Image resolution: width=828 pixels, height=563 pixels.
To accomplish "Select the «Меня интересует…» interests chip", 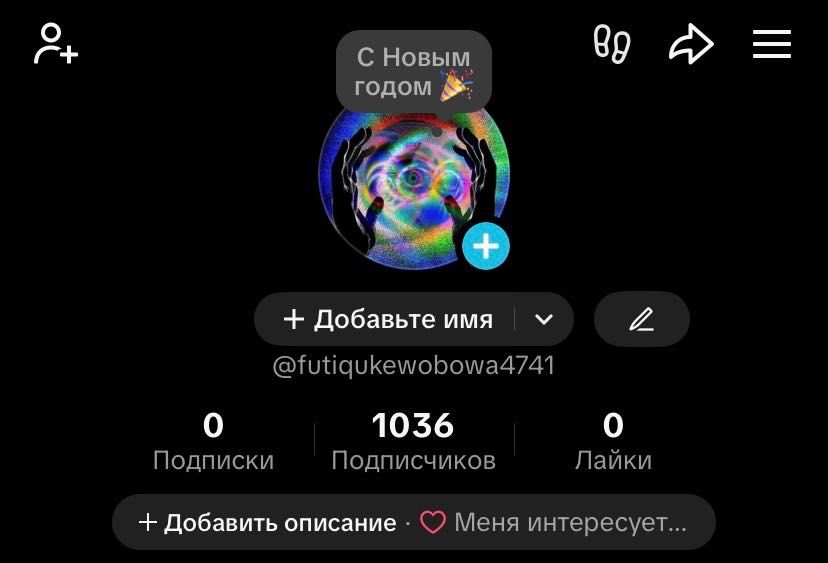I will pos(556,522).
